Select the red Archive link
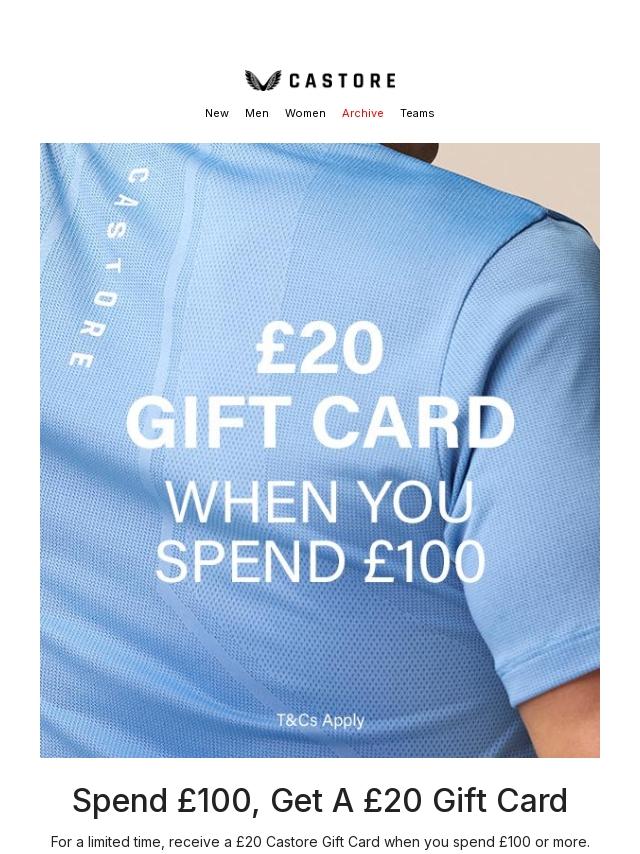This screenshot has width=640, height=854. point(363,113)
